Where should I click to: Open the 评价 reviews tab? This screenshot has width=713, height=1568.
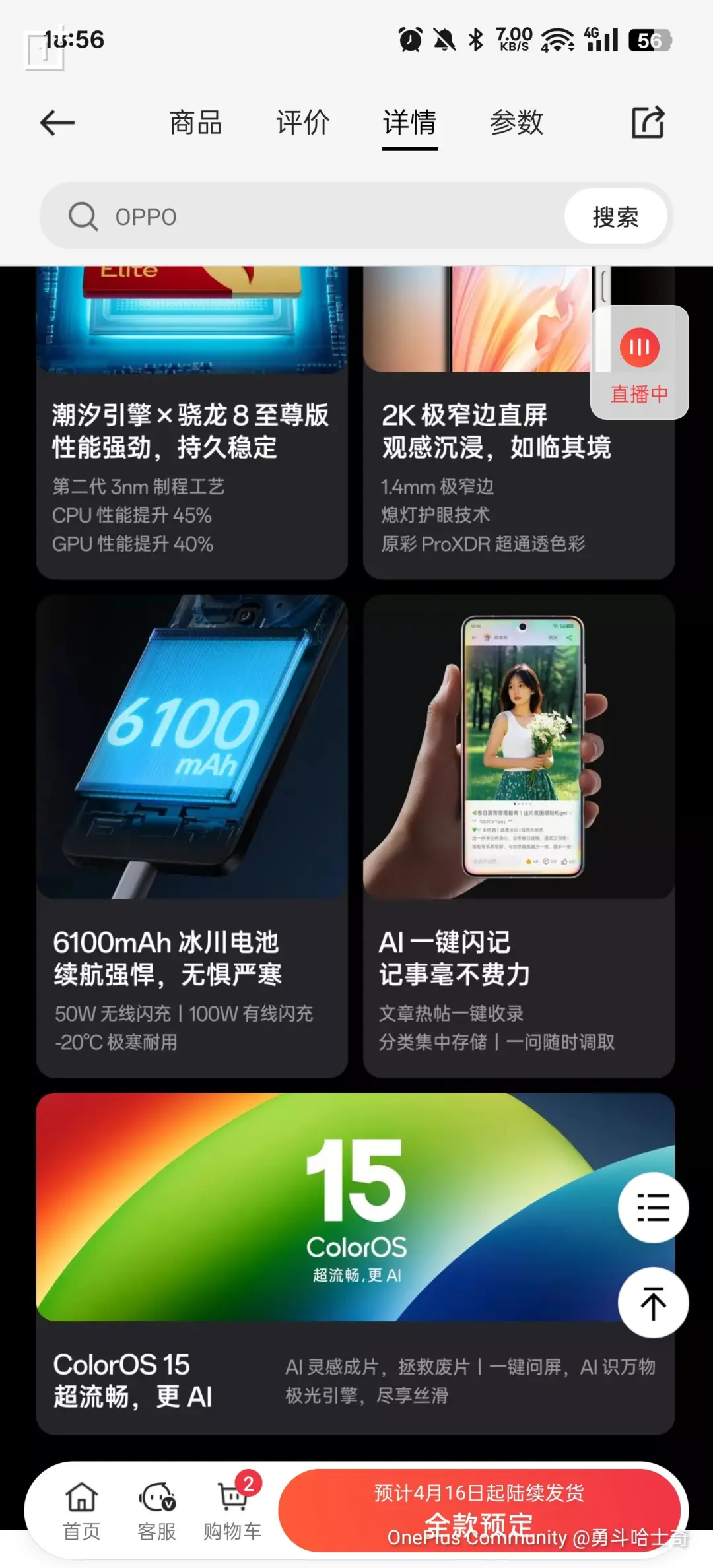pos(302,123)
